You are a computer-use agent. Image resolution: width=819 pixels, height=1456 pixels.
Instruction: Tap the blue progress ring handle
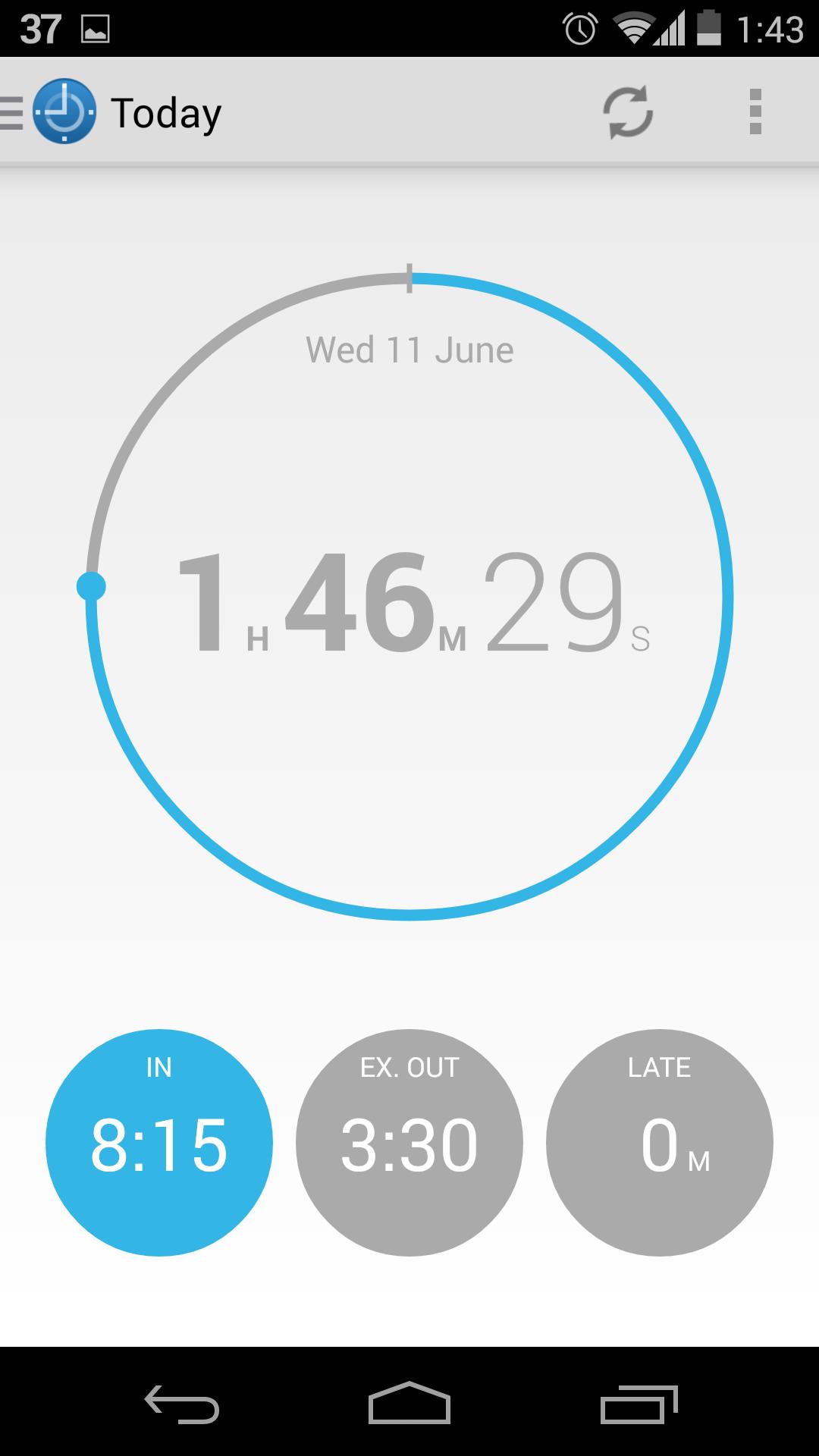[x=92, y=584]
